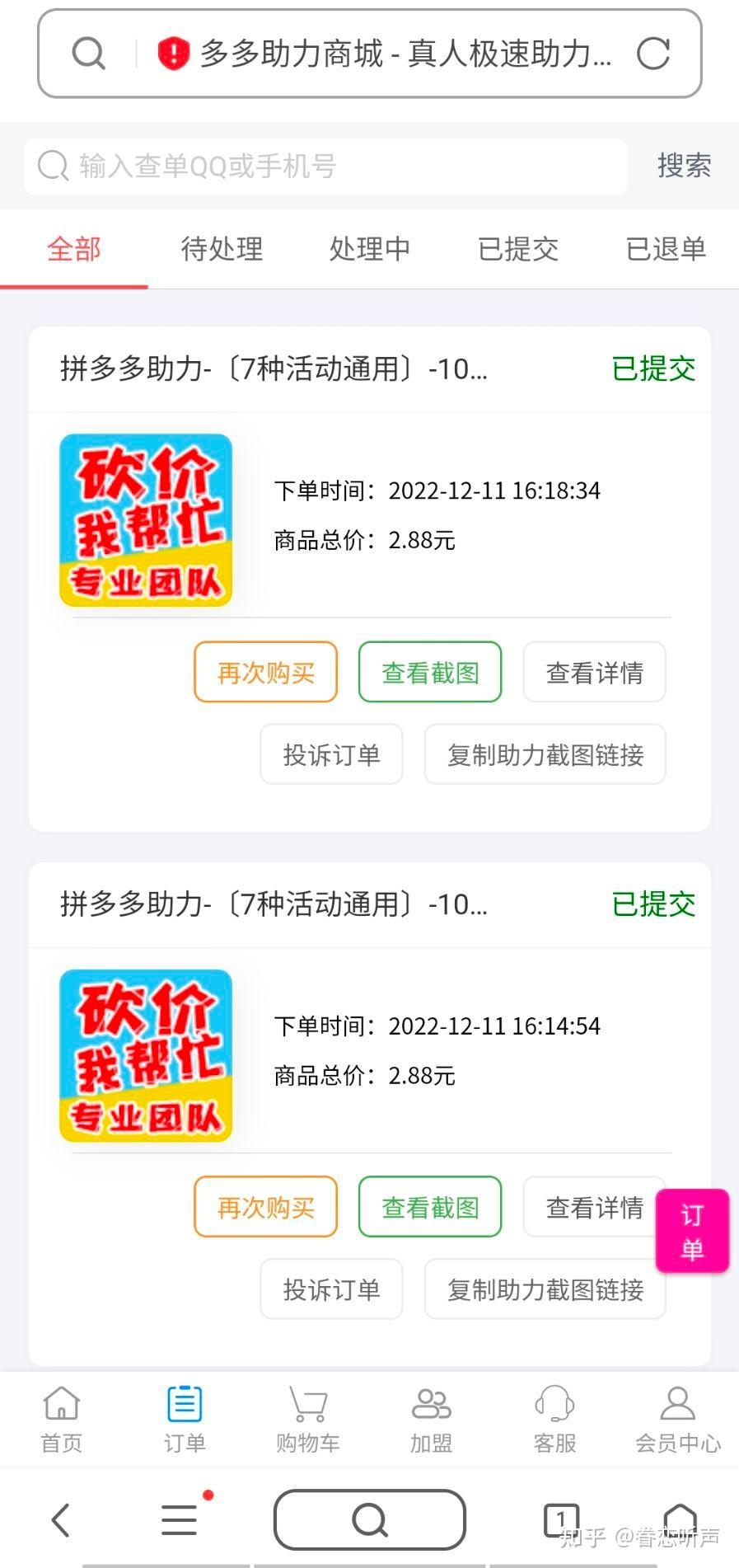Image resolution: width=739 pixels, height=1568 pixels.
Task: View 查看截图 for the 16:14:54 order
Action: (430, 1208)
